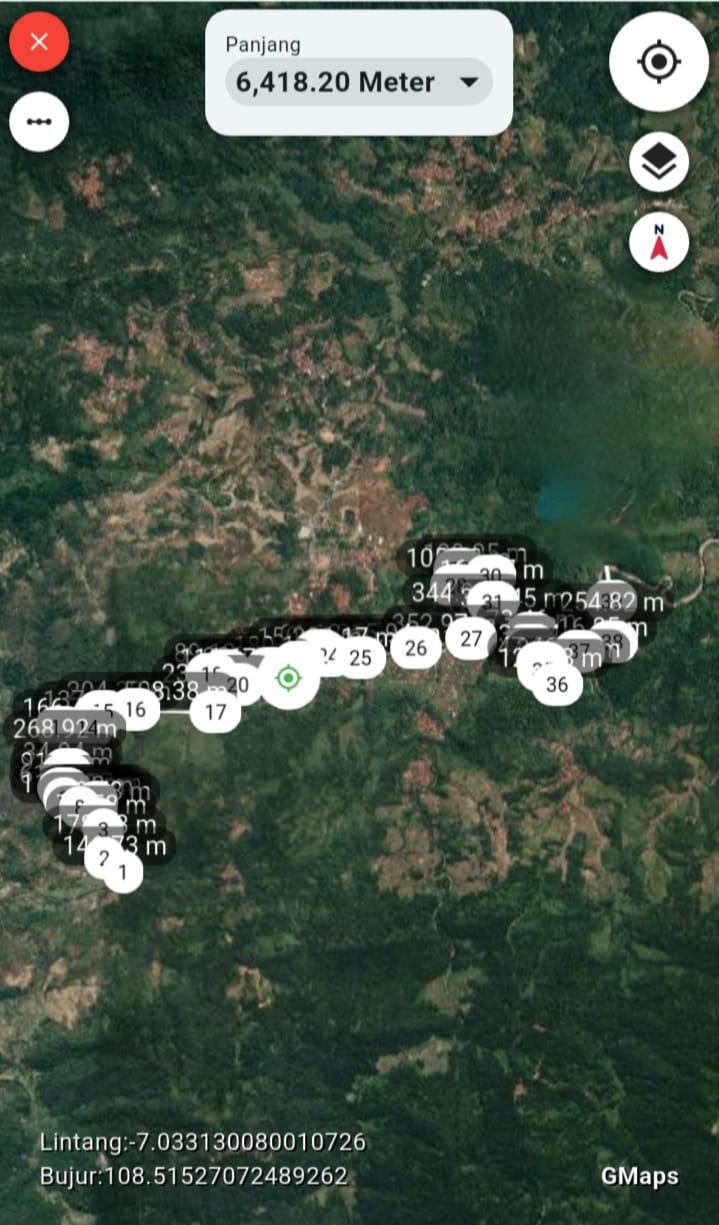Image resolution: width=719 pixels, height=1225 pixels.
Task: Select measurement point 27
Action: tap(470, 639)
